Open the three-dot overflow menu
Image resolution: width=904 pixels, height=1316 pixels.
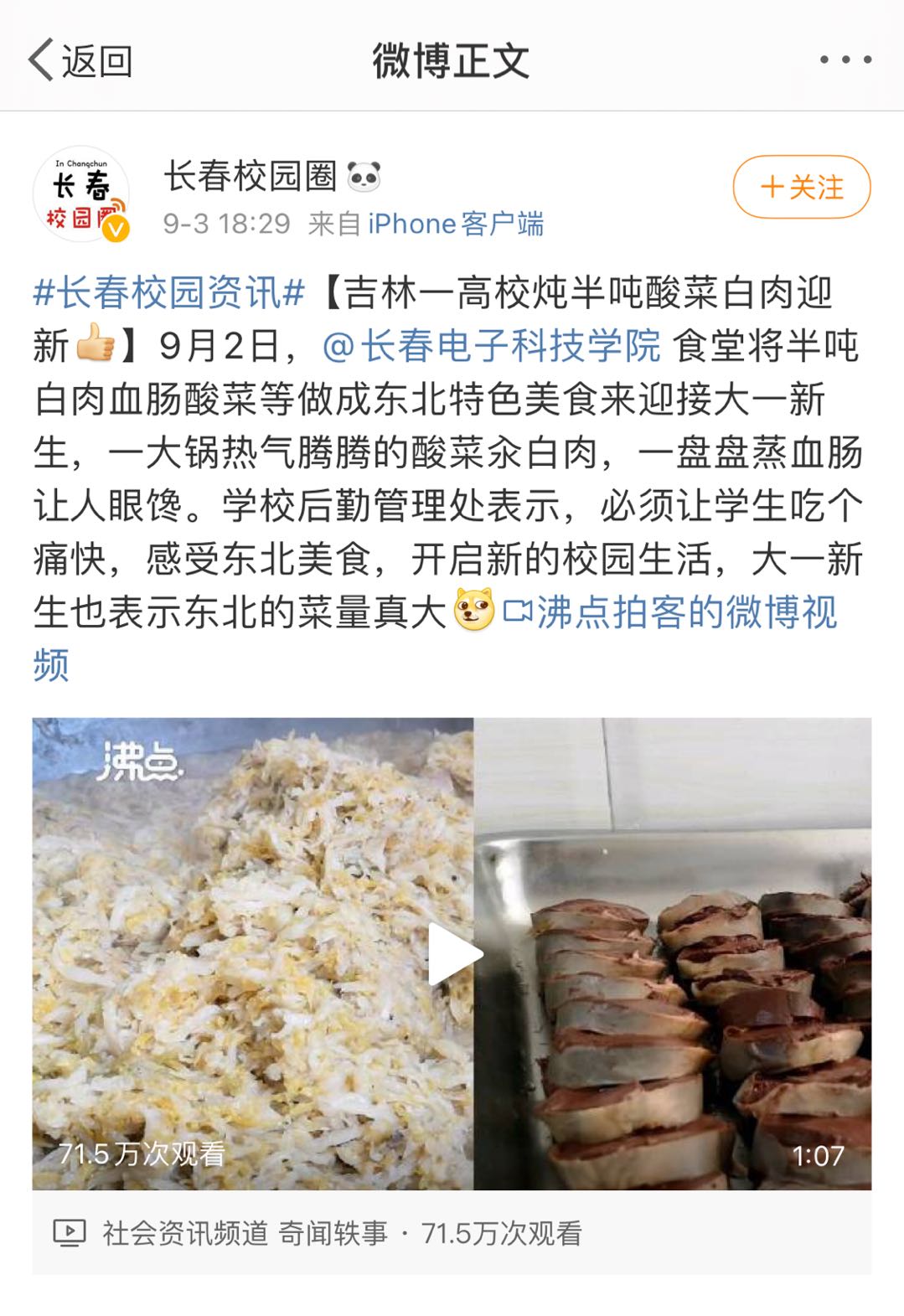click(x=845, y=60)
